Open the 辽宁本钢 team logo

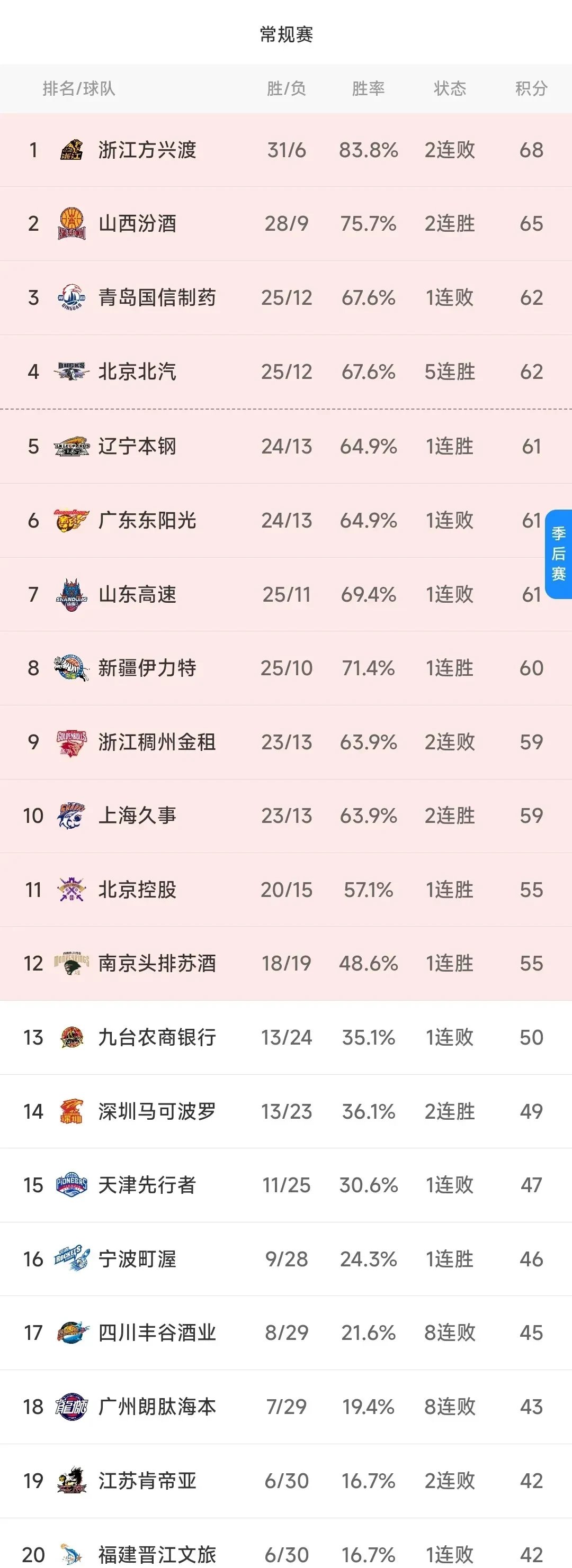(x=72, y=446)
